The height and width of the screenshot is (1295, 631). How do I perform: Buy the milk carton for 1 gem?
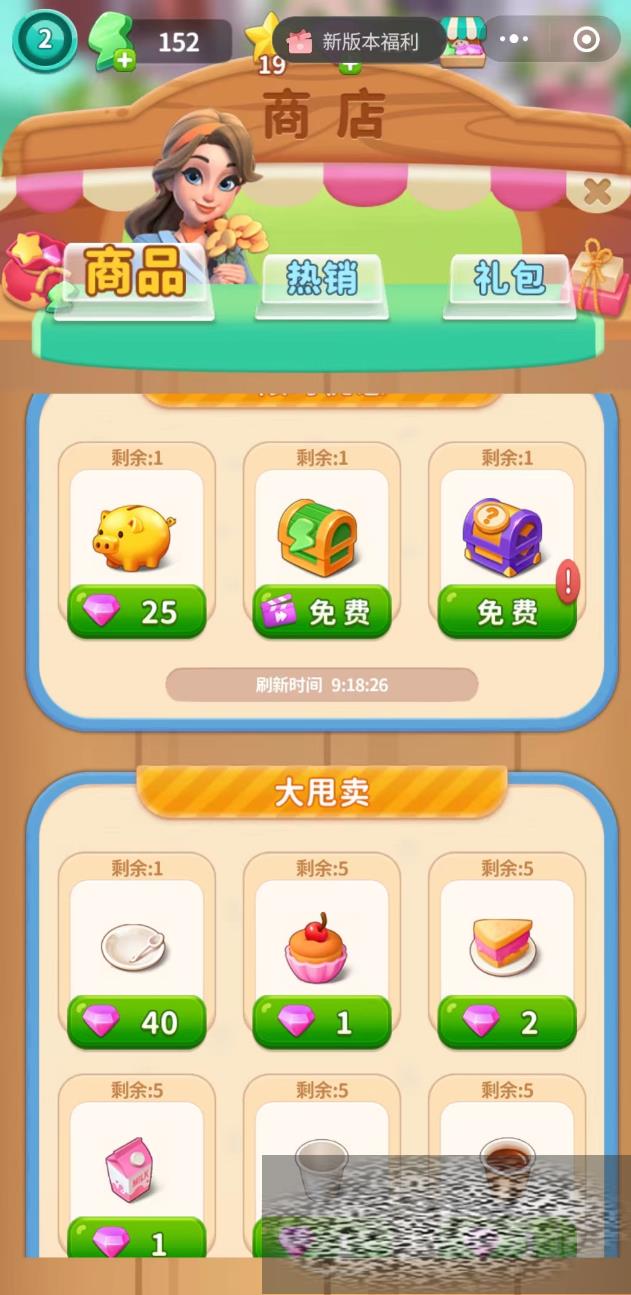(137, 1241)
